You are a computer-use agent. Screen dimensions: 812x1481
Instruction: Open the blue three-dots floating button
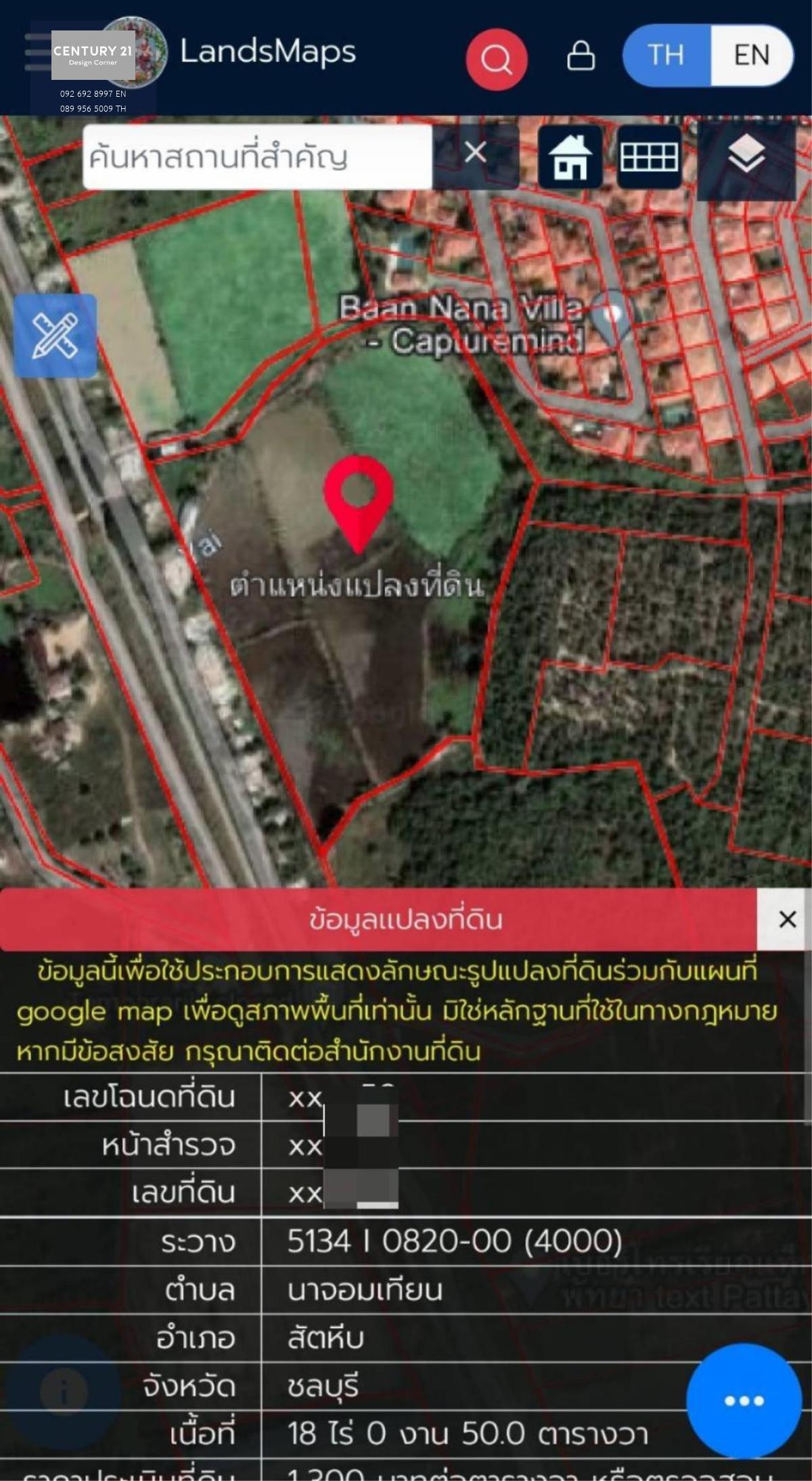[744, 1401]
